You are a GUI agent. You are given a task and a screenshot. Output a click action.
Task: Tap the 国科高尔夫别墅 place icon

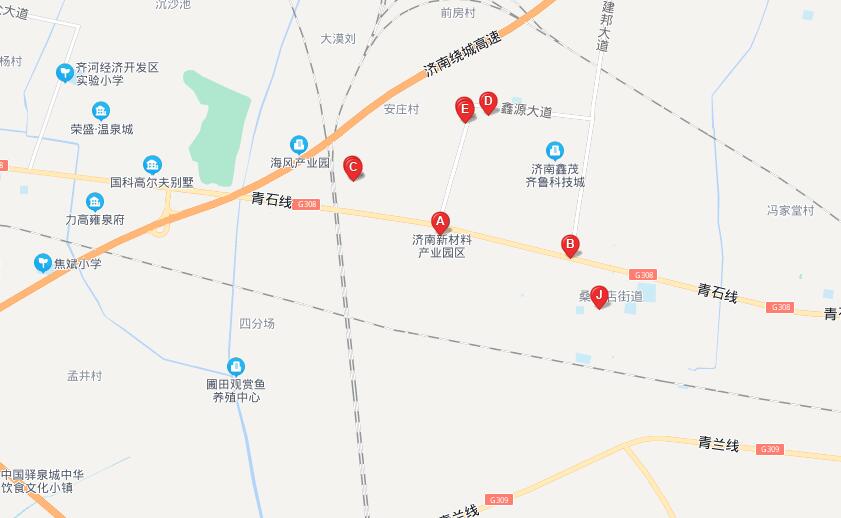coord(151,165)
